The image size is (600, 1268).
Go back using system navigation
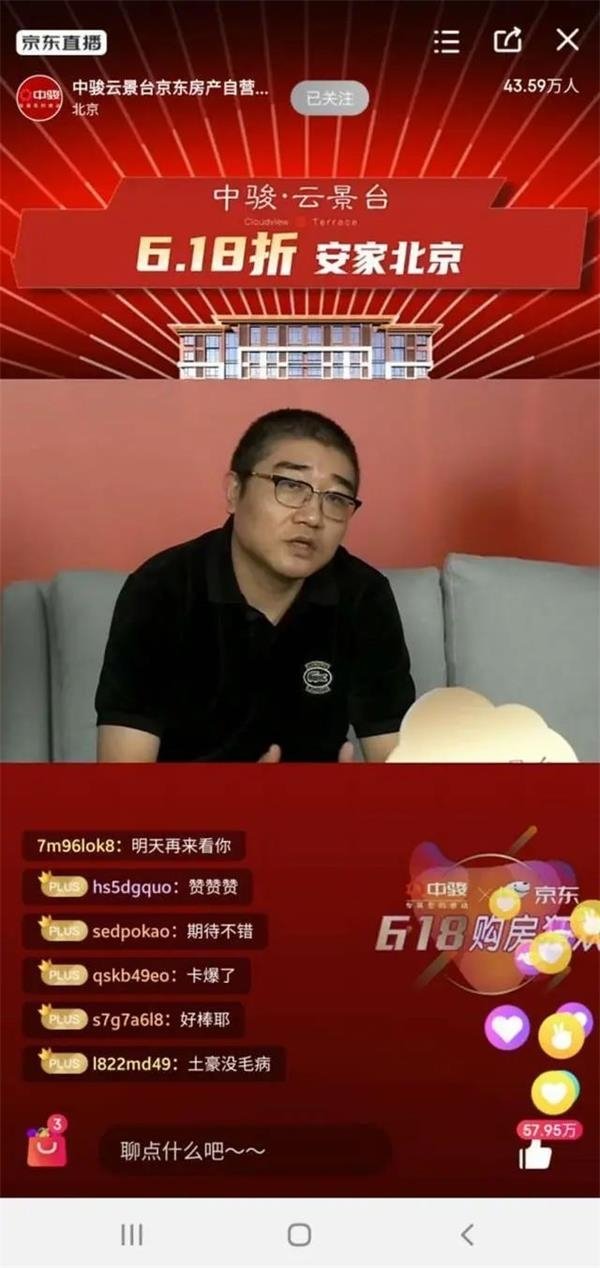click(466, 1234)
